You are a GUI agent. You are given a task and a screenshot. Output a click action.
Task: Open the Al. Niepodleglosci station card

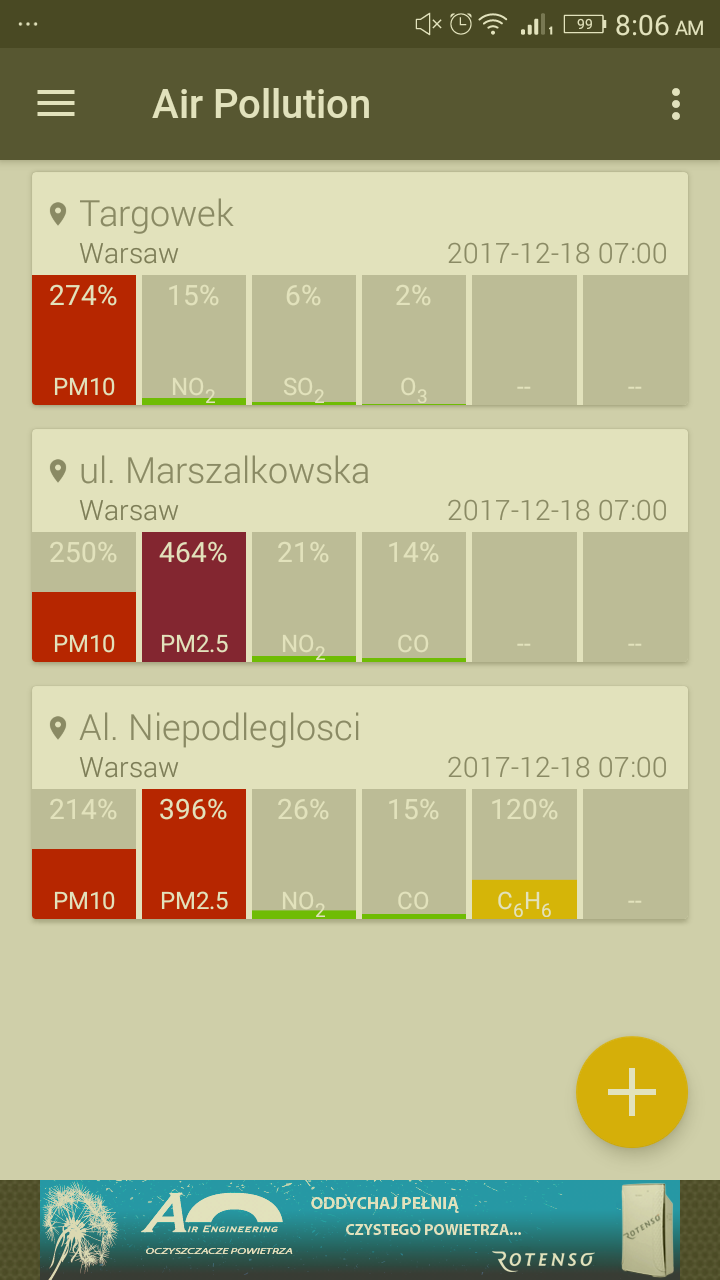[x=360, y=802]
